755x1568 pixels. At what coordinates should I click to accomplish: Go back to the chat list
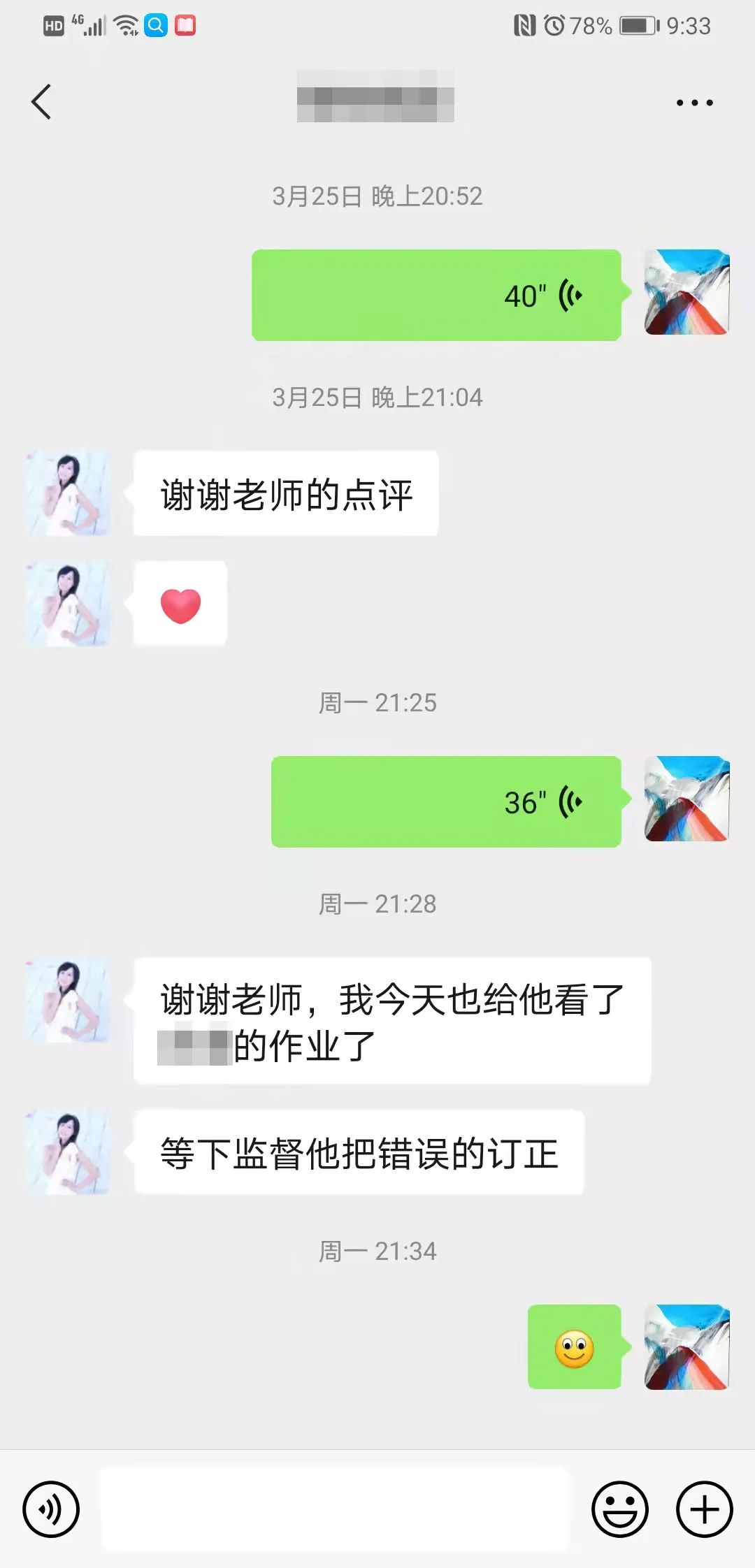(42, 102)
